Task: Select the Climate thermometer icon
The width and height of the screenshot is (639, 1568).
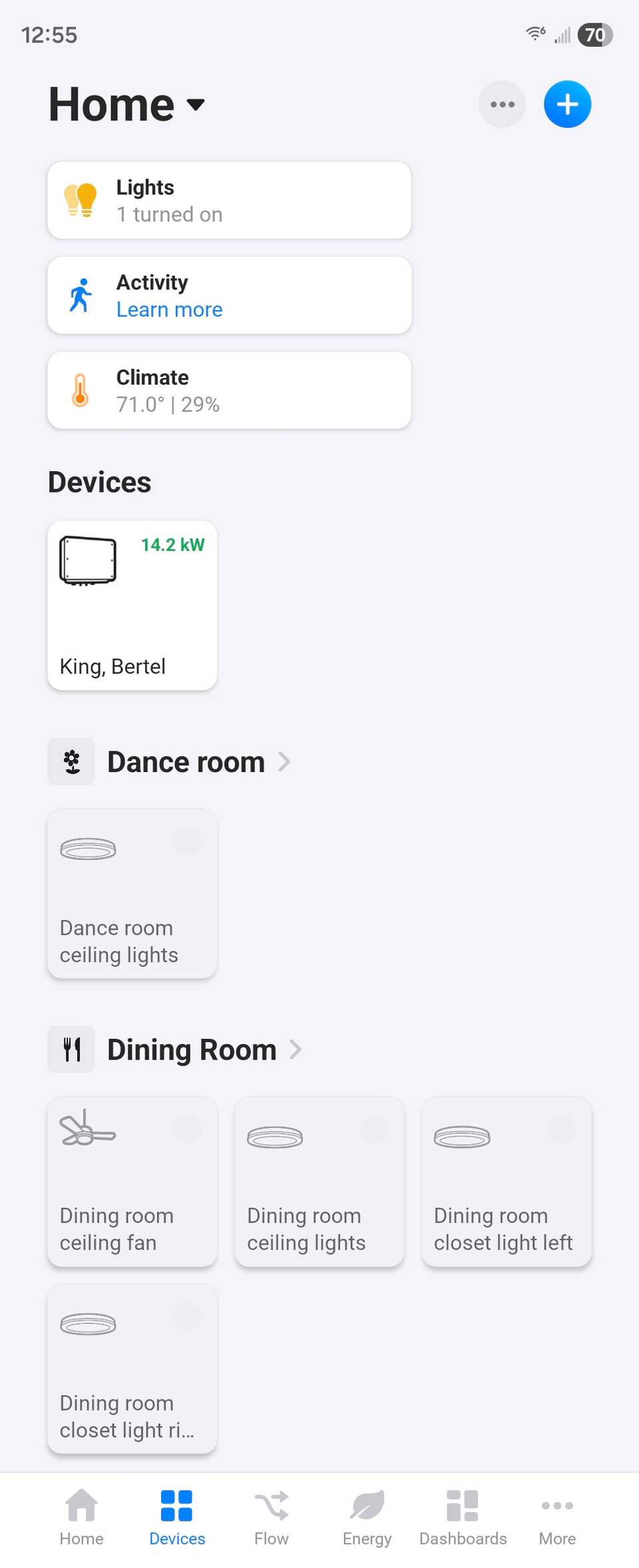Action: [x=80, y=390]
